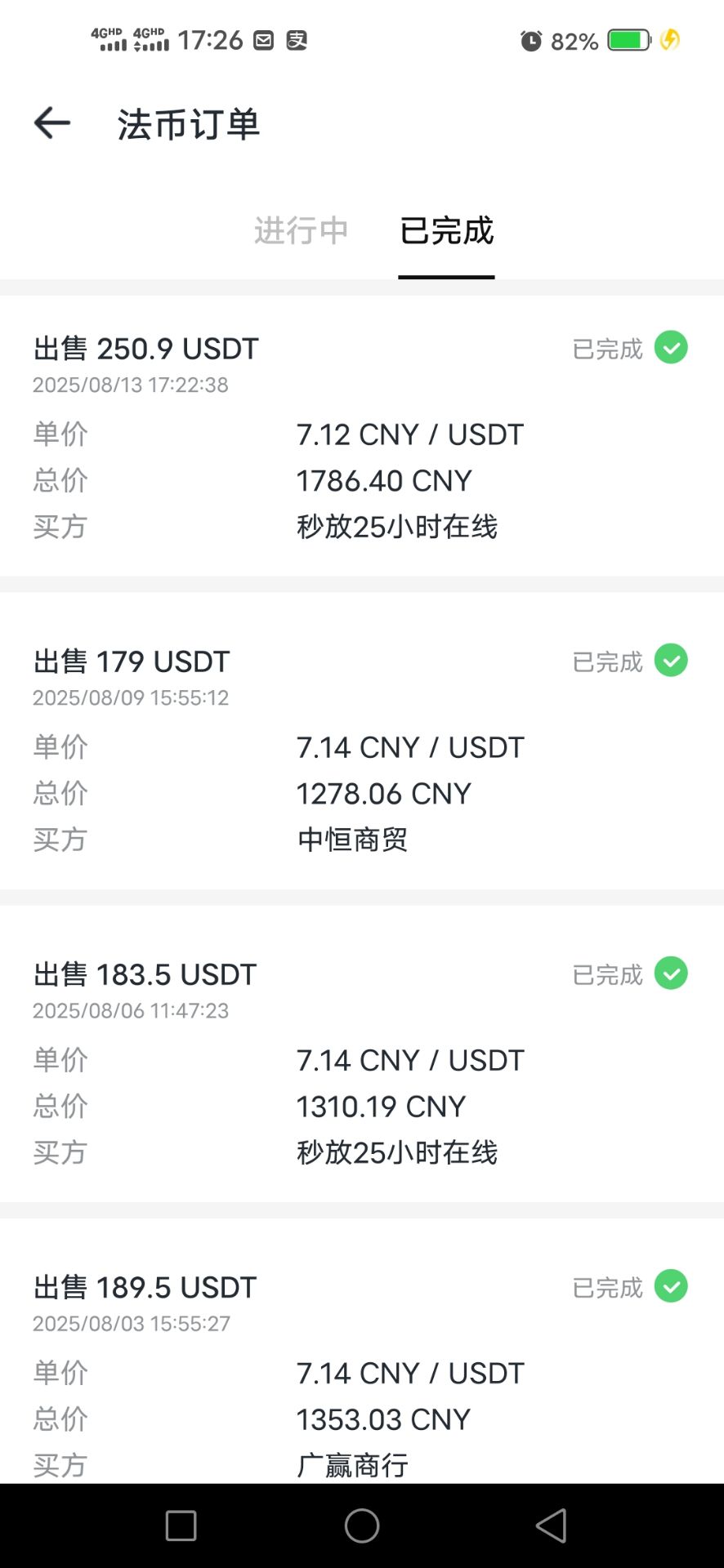
Task: Open the 出售 183.5 USDT order
Action: (361, 1061)
